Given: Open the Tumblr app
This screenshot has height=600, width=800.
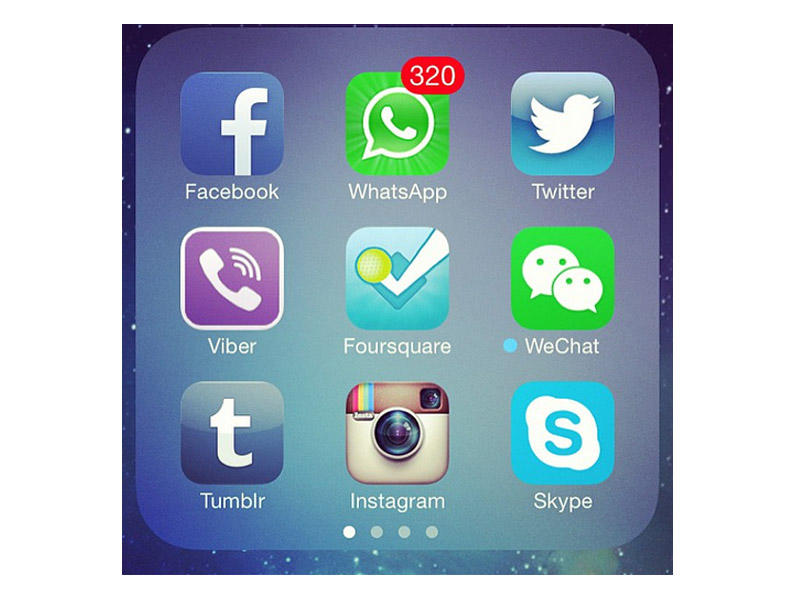Looking at the screenshot, I should point(232,433).
